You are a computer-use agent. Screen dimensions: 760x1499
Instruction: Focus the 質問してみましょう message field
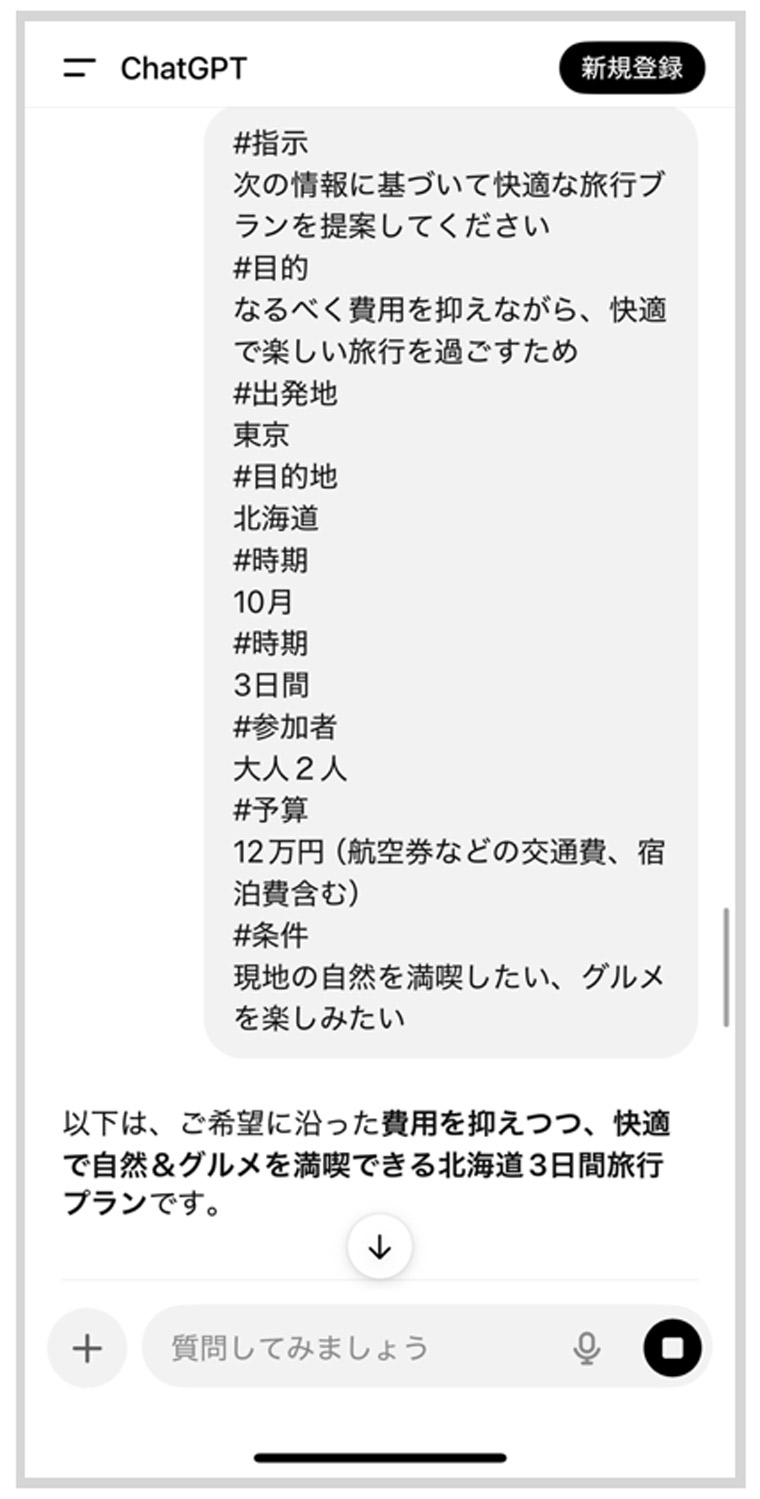click(x=350, y=1348)
